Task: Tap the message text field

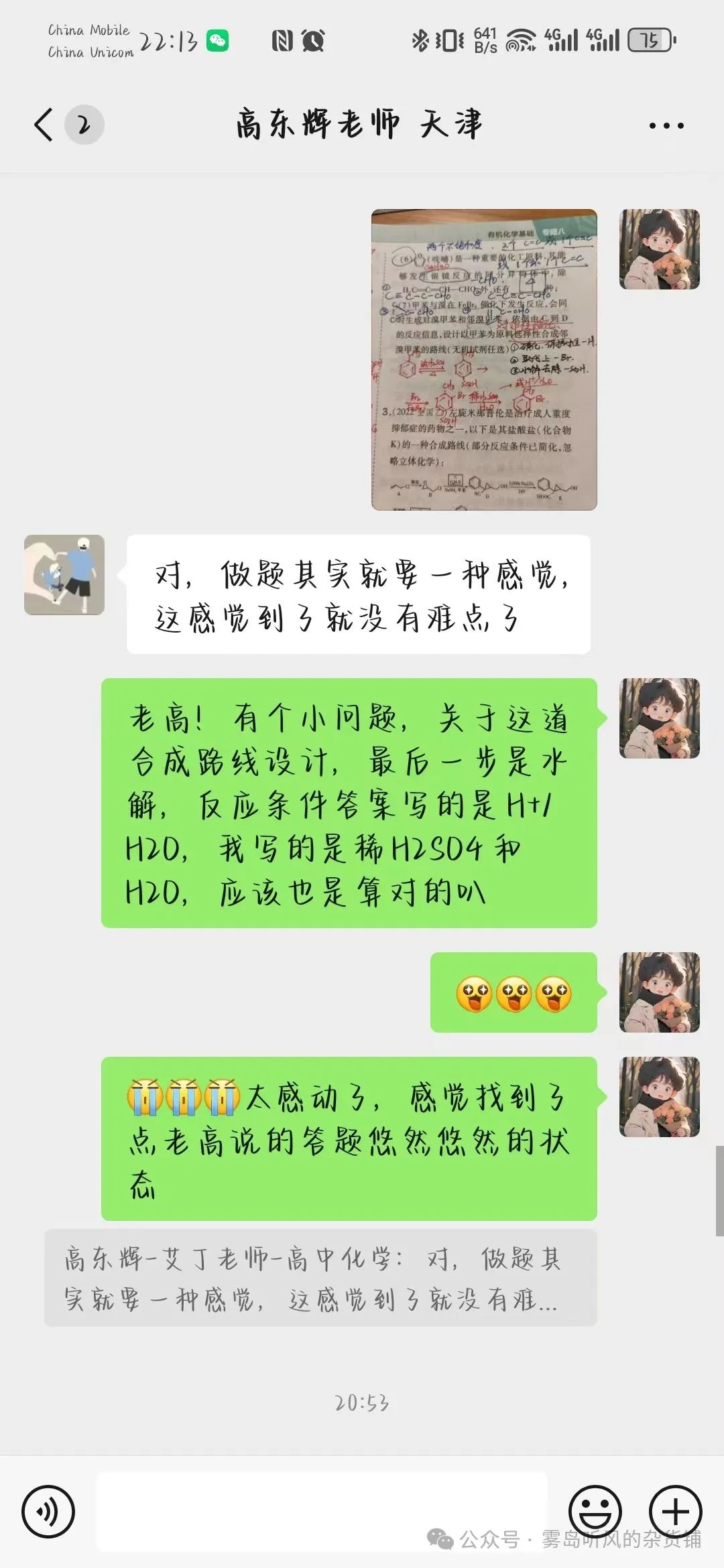Action: (x=322, y=1511)
